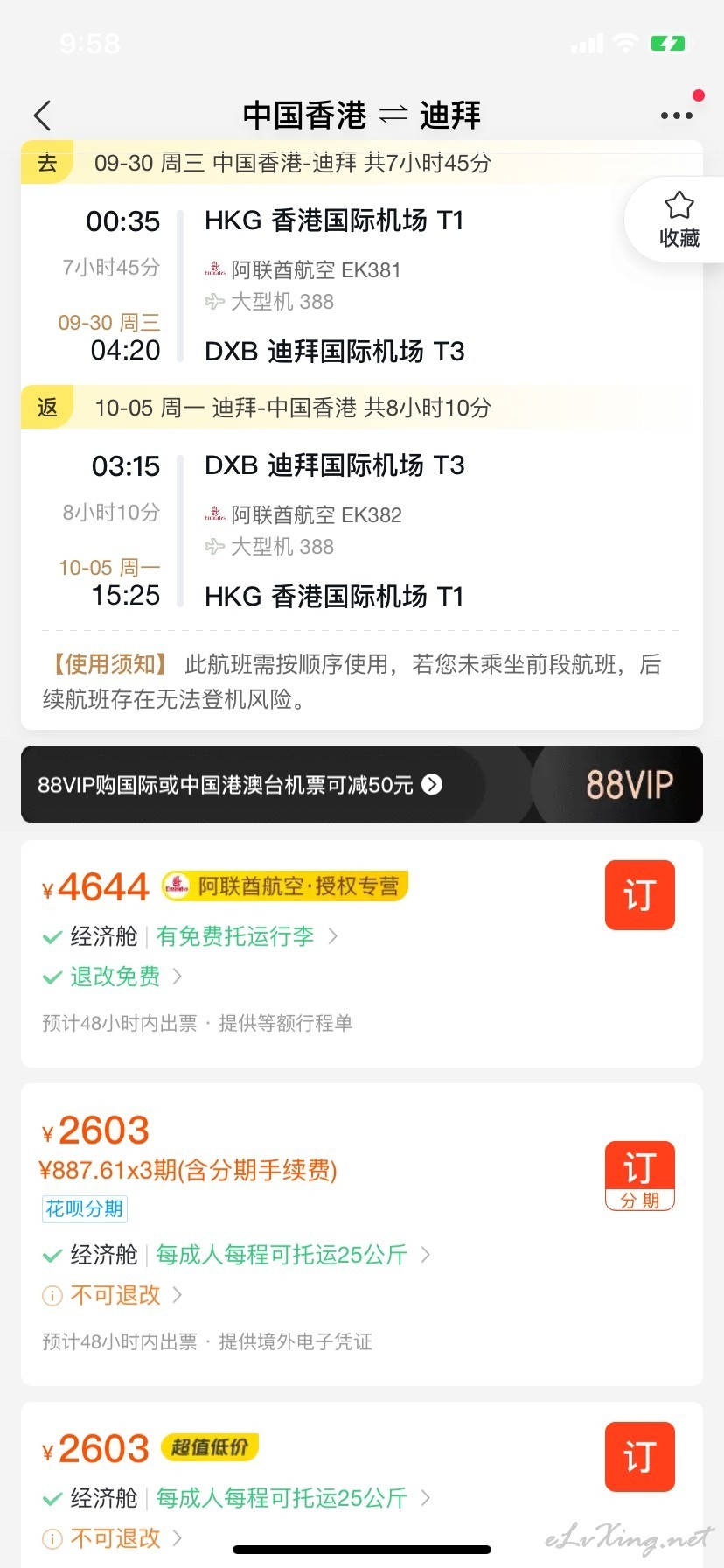
Task: Open 退改免费 refund policy details
Action: [126, 976]
